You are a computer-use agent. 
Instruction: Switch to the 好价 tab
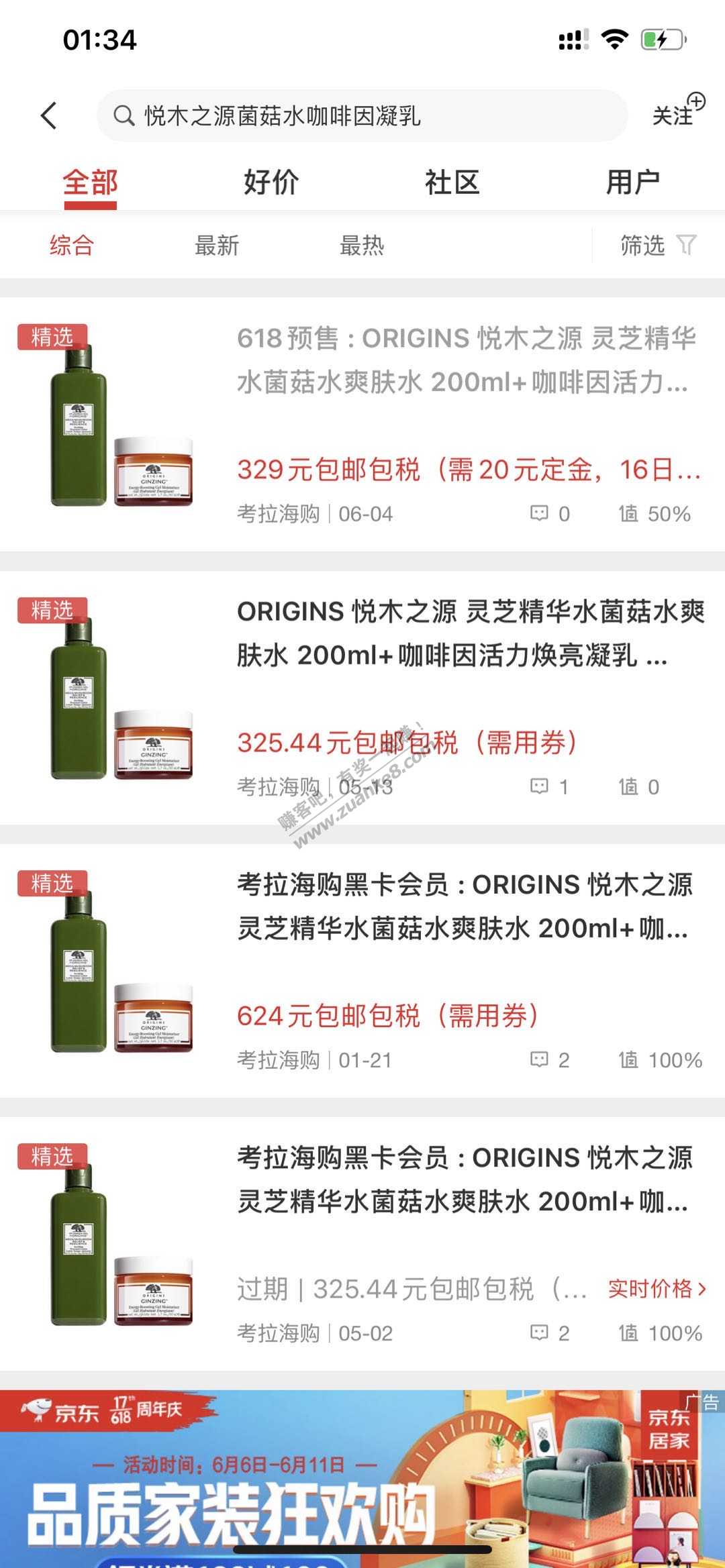[271, 182]
